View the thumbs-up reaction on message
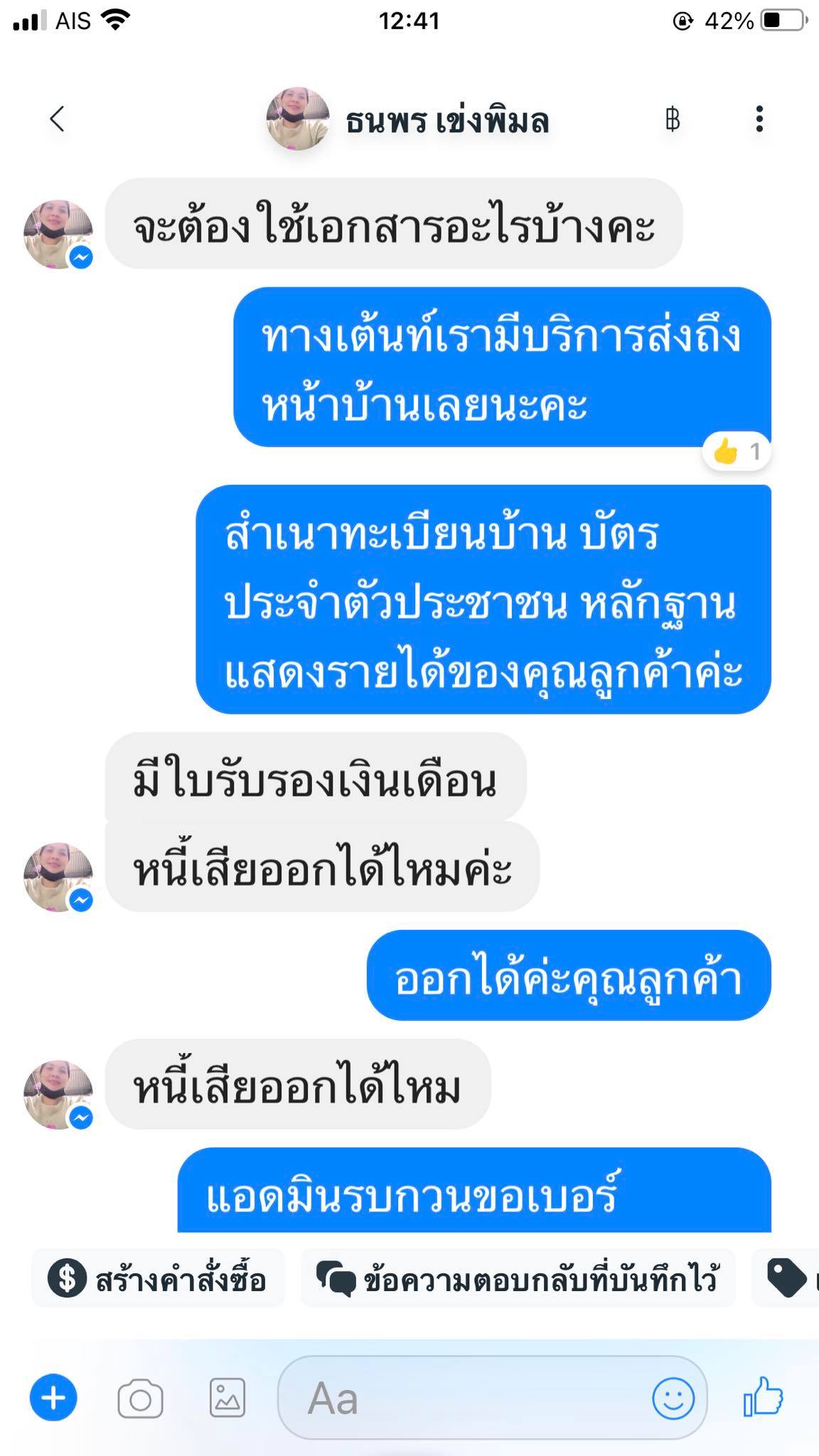Viewport: 819px width, 1456px height. pyautogui.click(x=737, y=451)
